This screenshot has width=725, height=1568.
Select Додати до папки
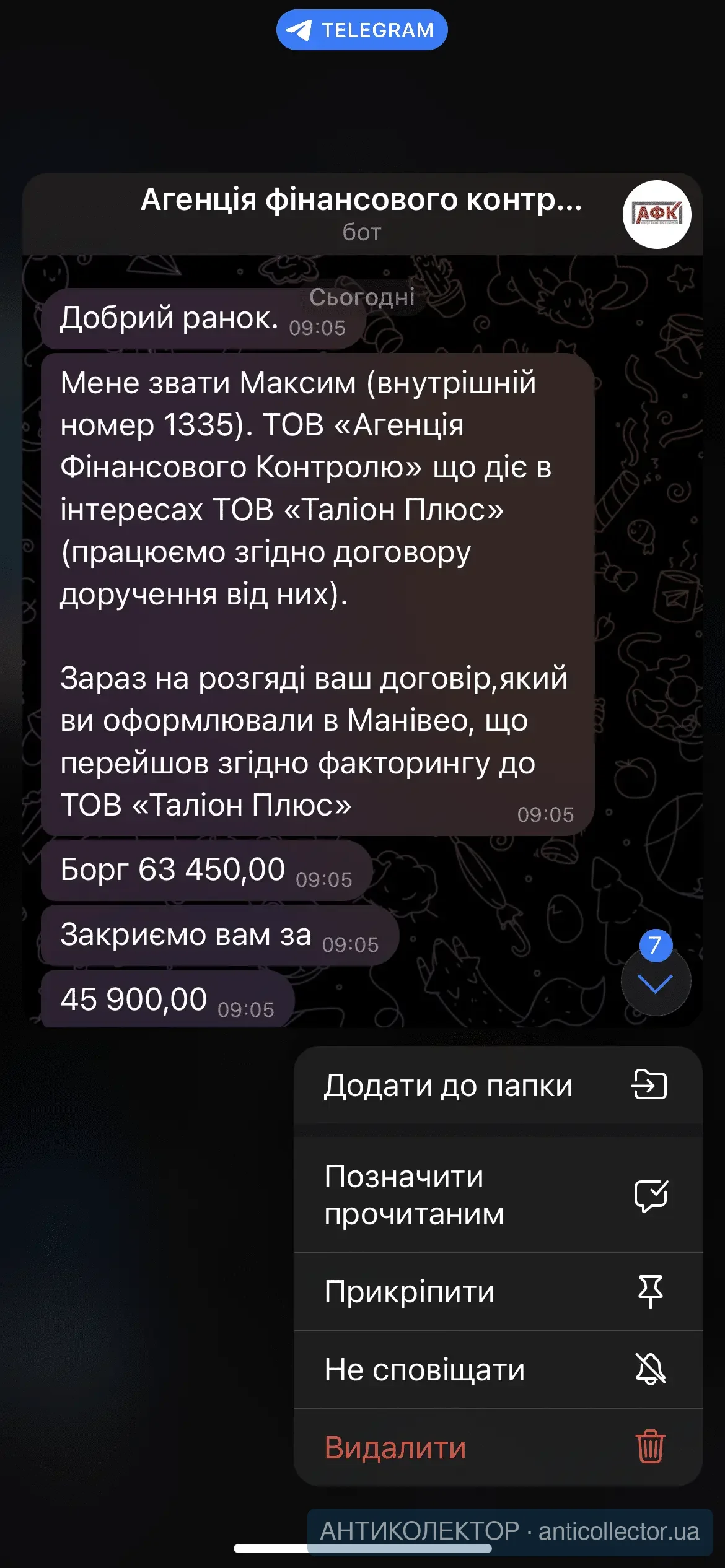point(497,1085)
